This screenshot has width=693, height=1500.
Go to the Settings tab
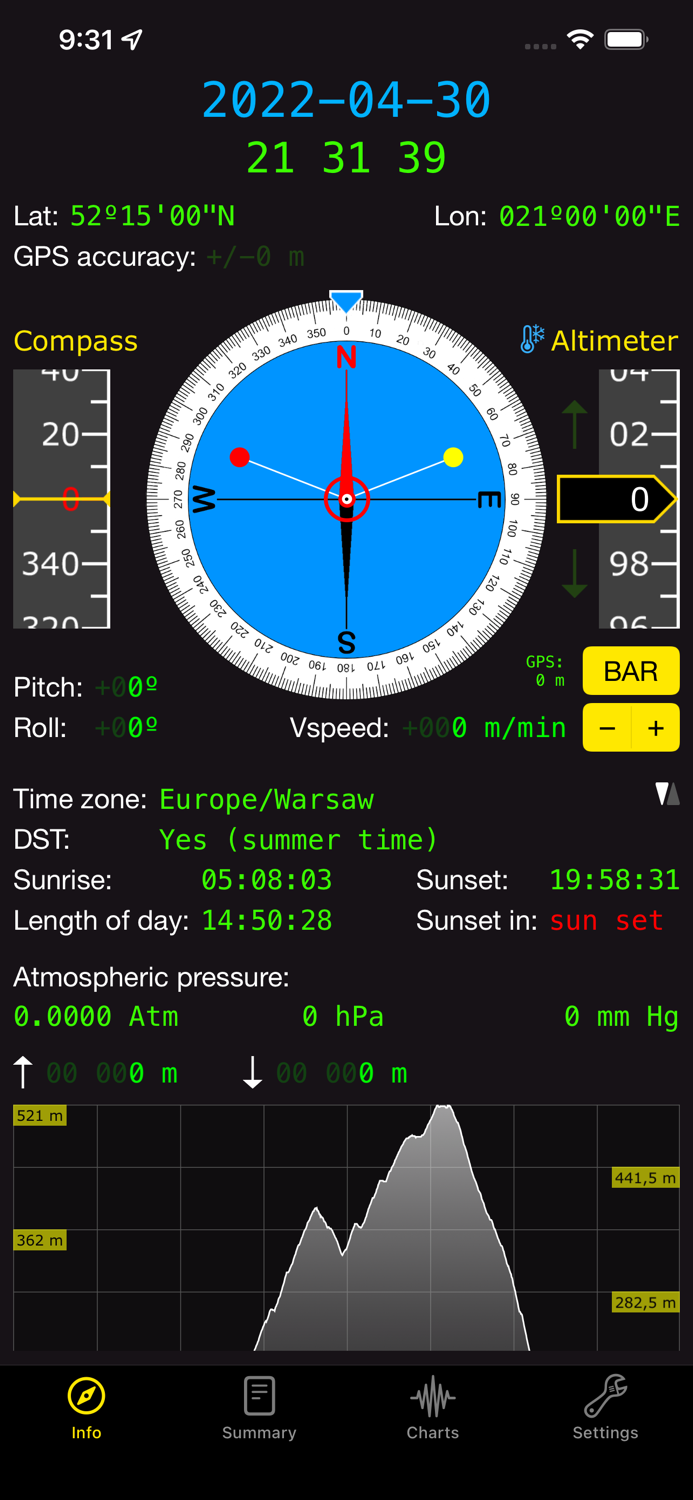click(605, 1407)
